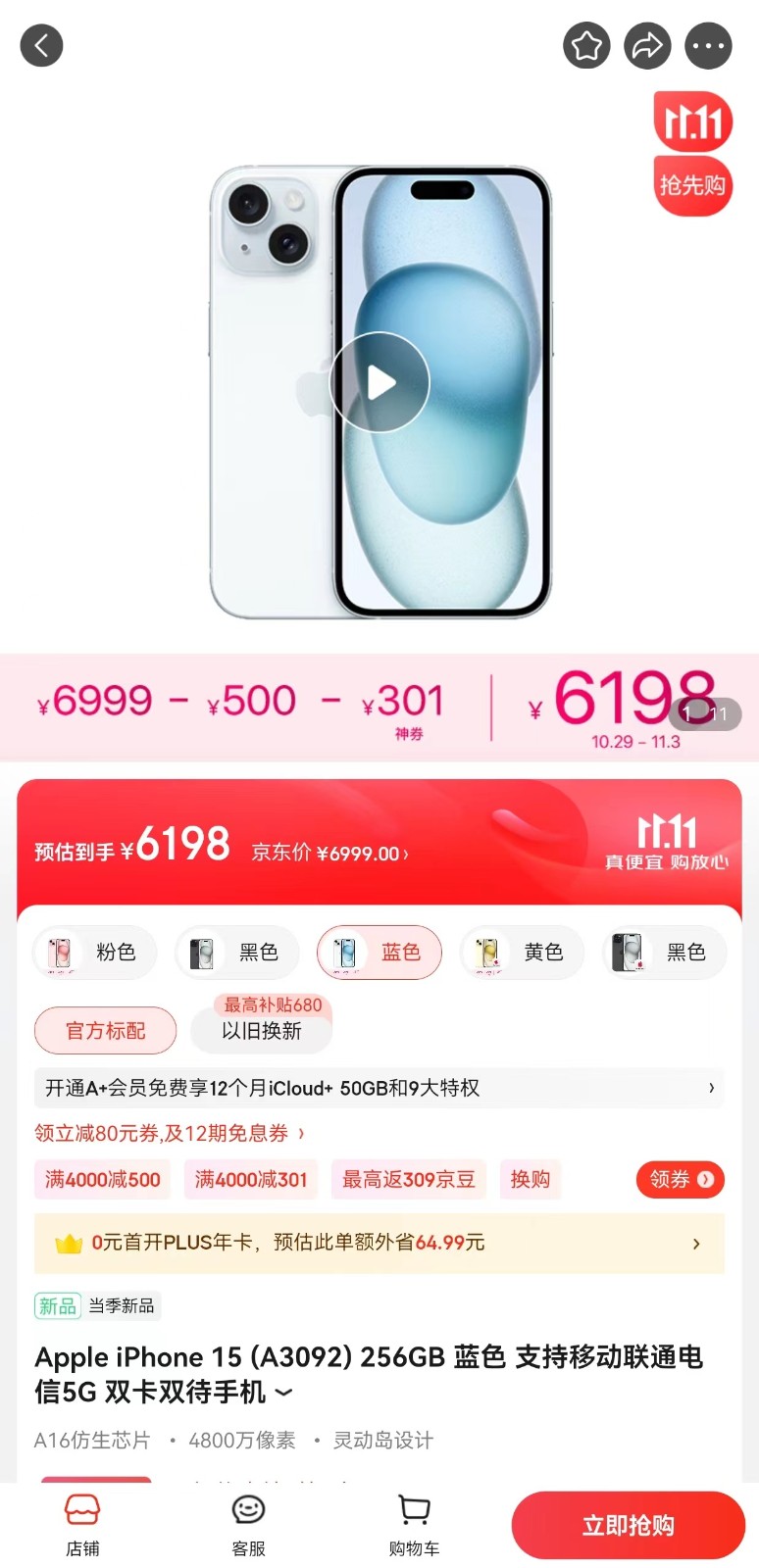Share this iPhone 15 listing

coord(647,45)
